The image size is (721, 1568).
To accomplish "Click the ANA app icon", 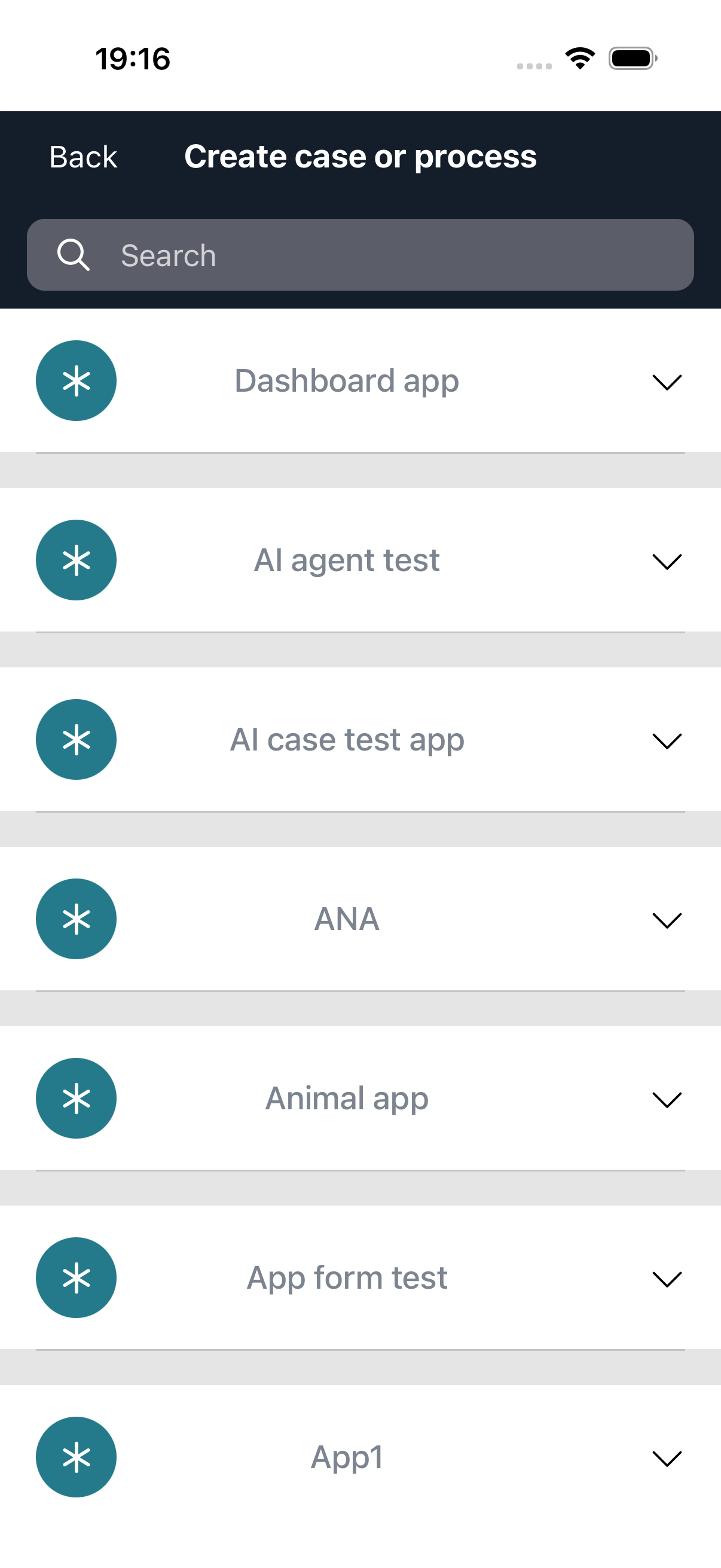I will [75, 919].
